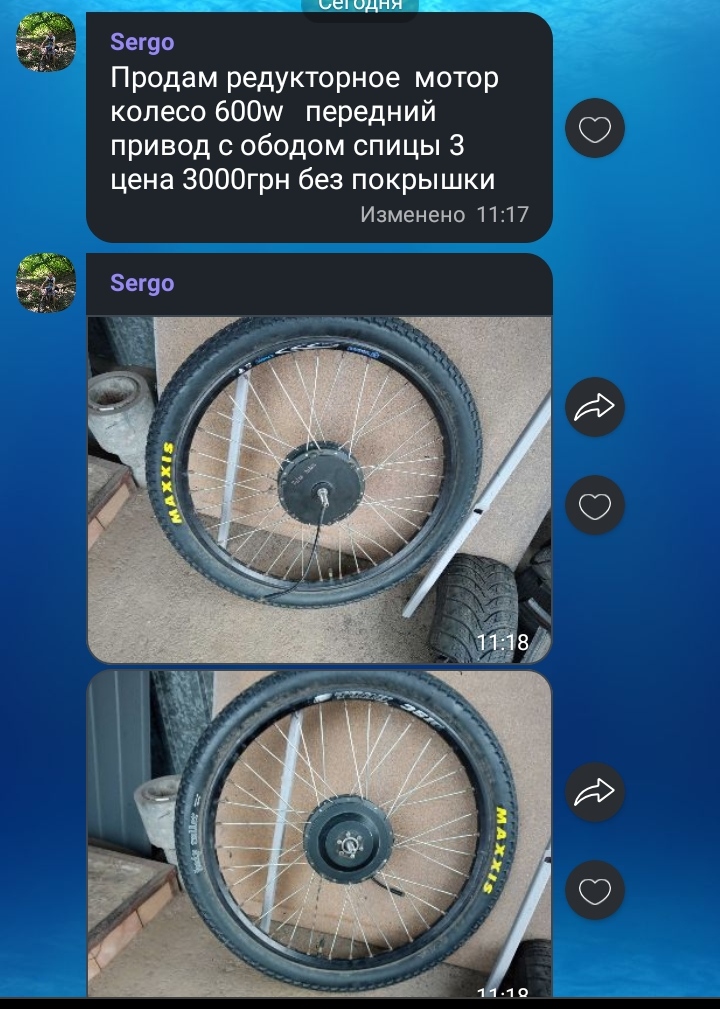Open the first Maxxis wheel photo fullscreen
The width and height of the screenshot is (720, 1009).
click(319, 489)
